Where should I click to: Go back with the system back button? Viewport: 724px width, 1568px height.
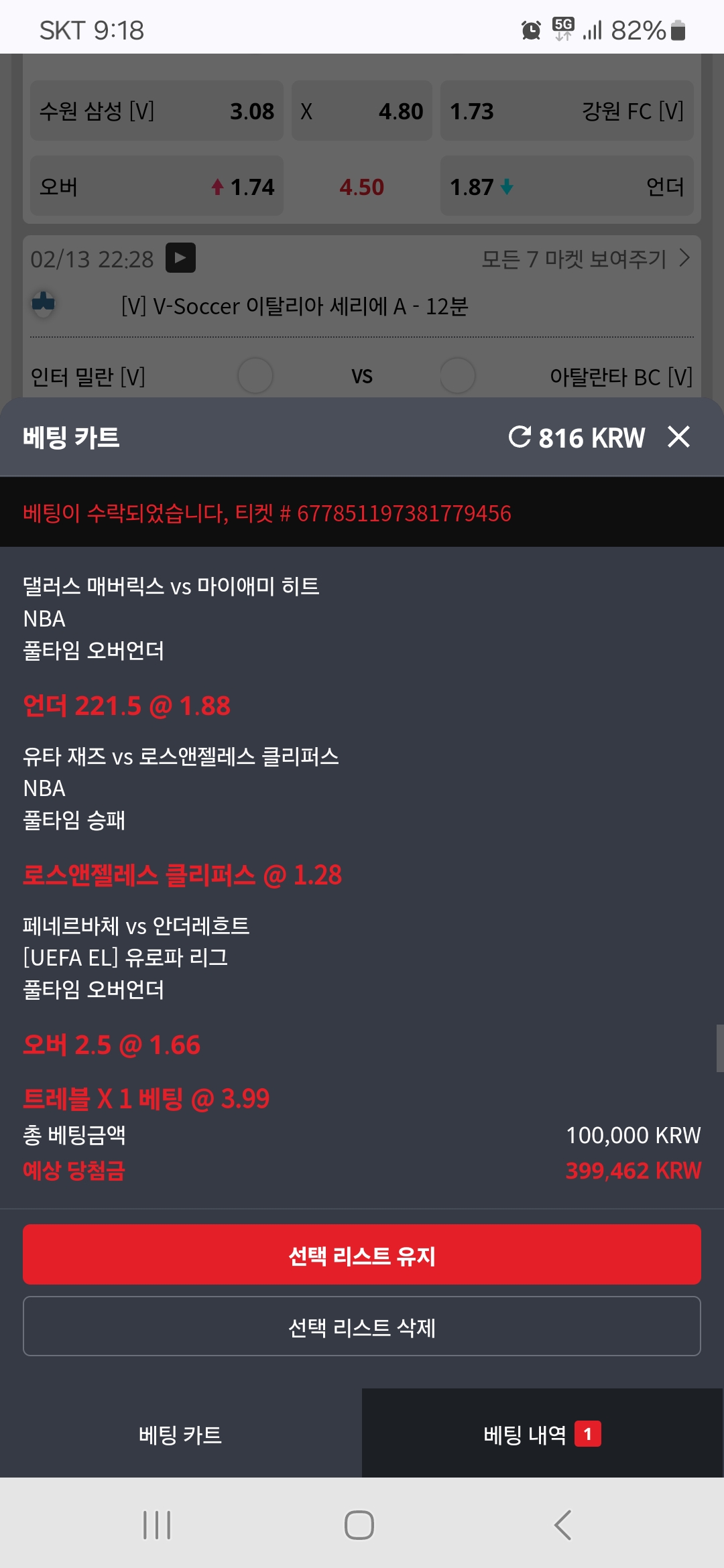point(562,1525)
